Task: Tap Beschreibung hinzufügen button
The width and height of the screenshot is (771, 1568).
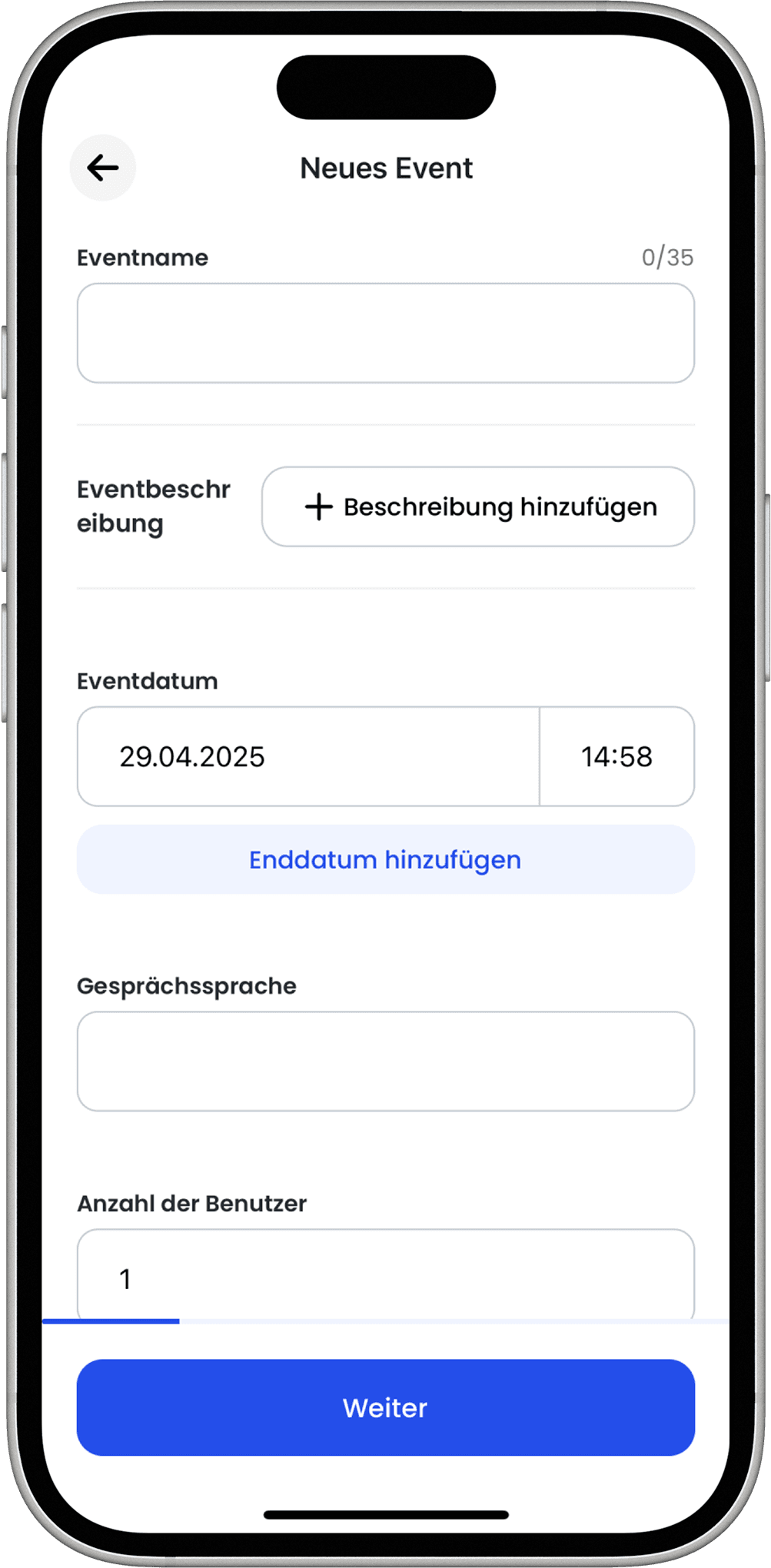Action: pyautogui.click(x=477, y=507)
